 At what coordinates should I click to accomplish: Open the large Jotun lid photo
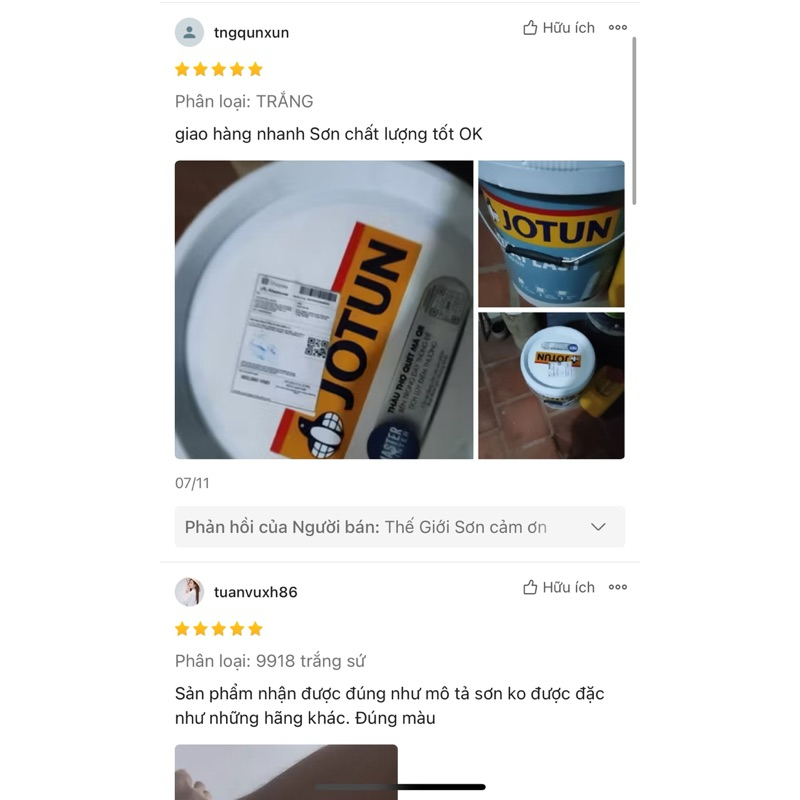coord(324,310)
